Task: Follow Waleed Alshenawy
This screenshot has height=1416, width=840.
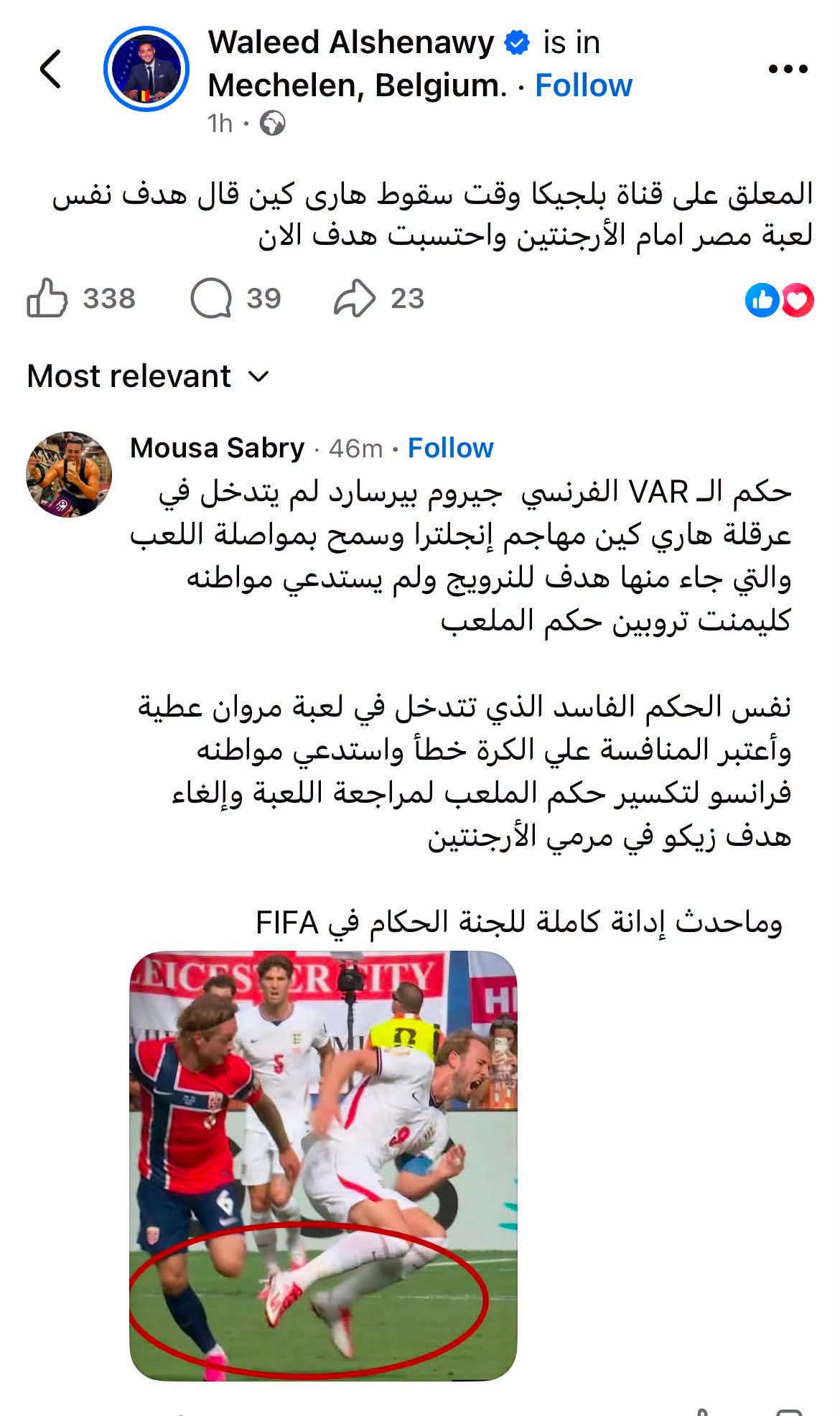Action: tap(584, 85)
